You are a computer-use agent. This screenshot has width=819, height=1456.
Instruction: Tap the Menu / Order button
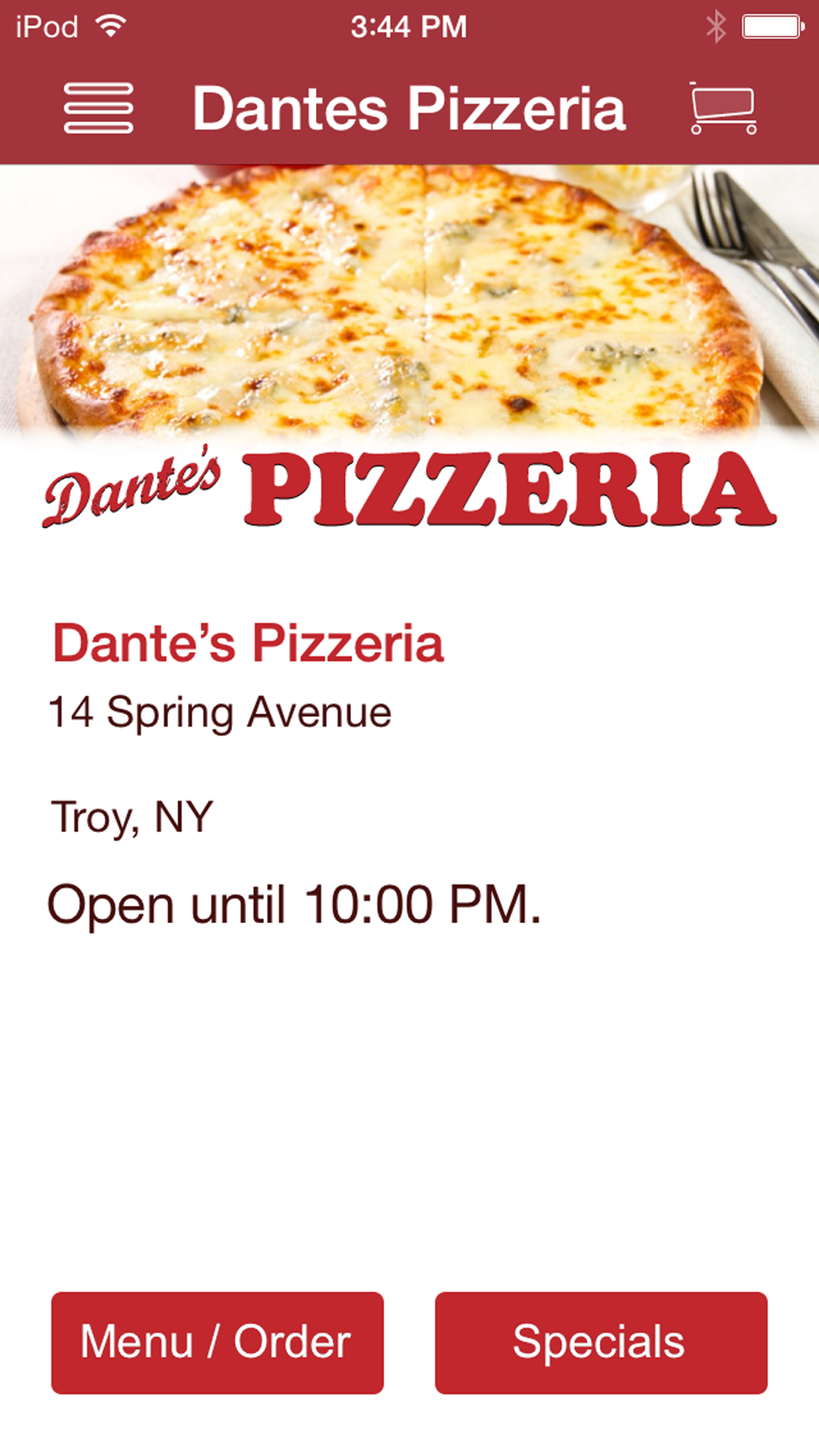217,1343
